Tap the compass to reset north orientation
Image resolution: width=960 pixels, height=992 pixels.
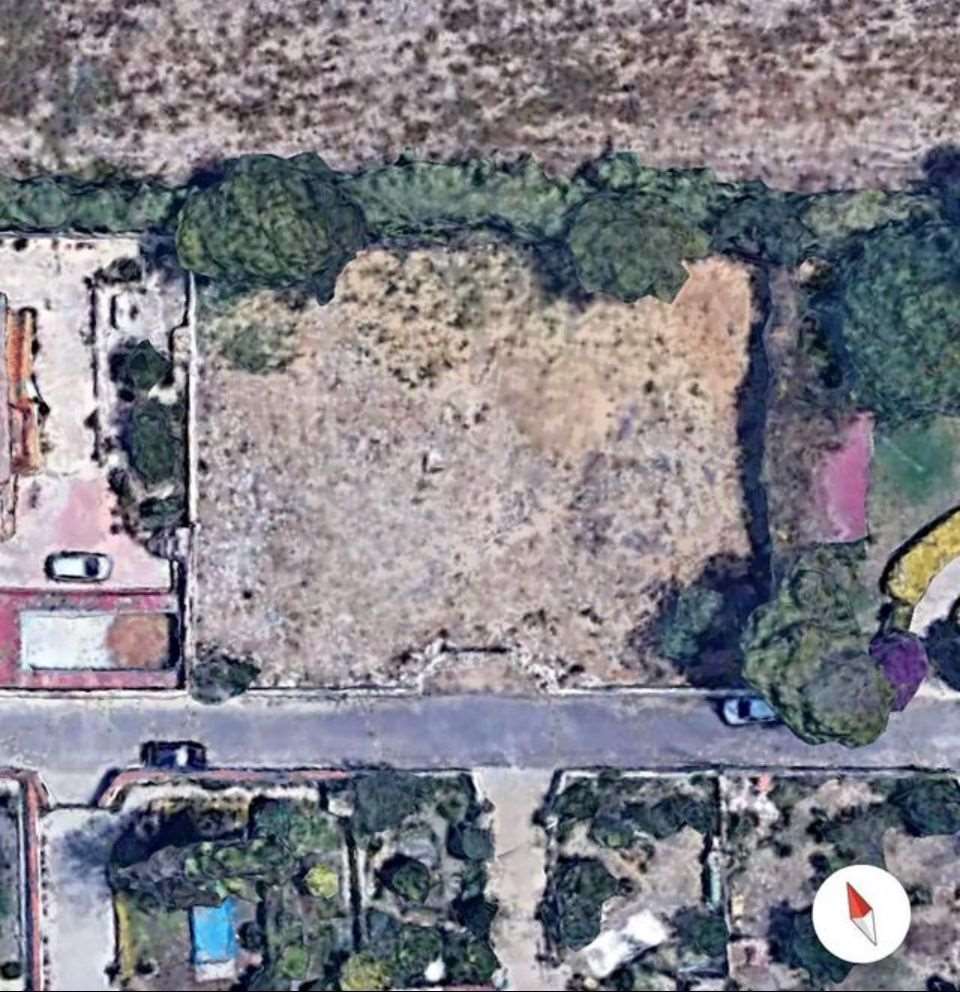861,913
